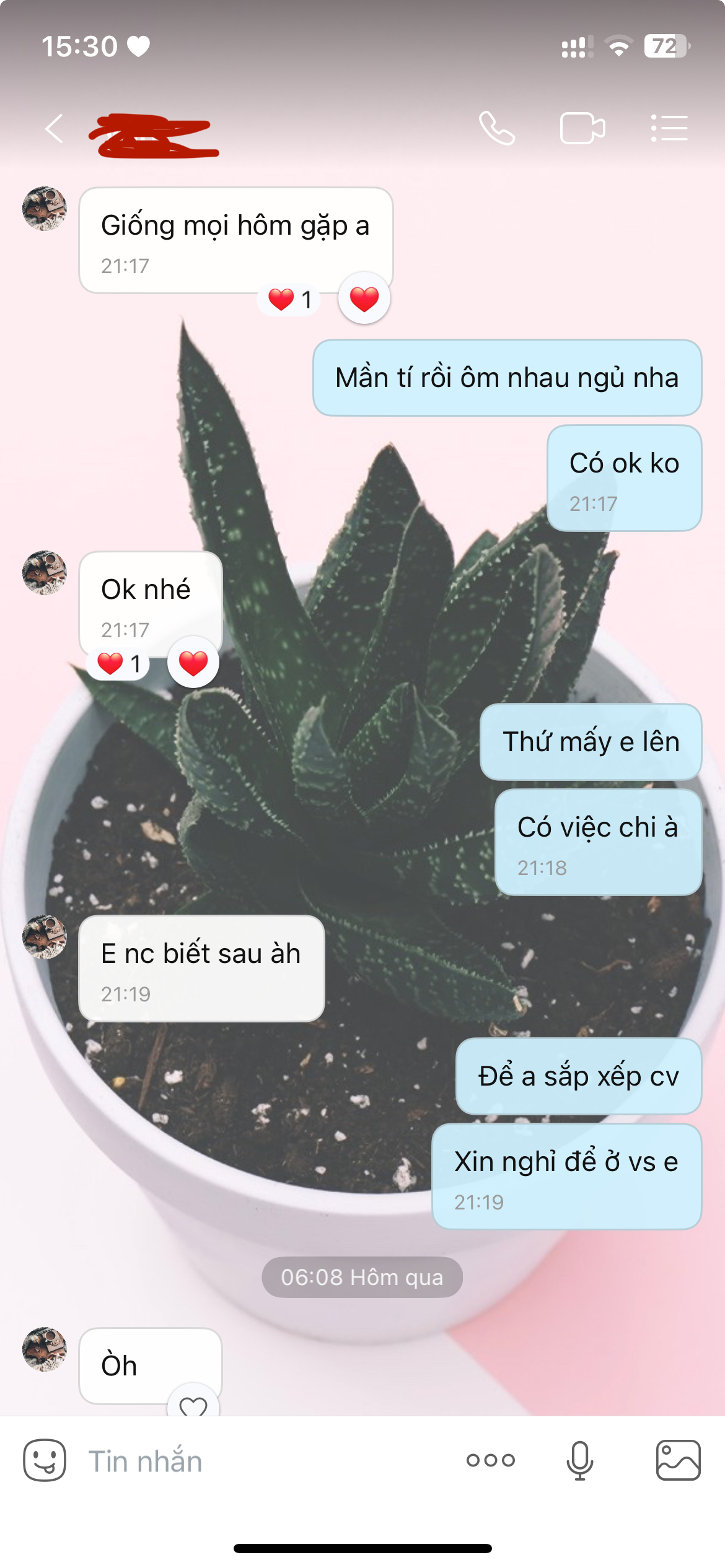725x1568 pixels.
Task: Open the conversation options menu
Action: 669,129
